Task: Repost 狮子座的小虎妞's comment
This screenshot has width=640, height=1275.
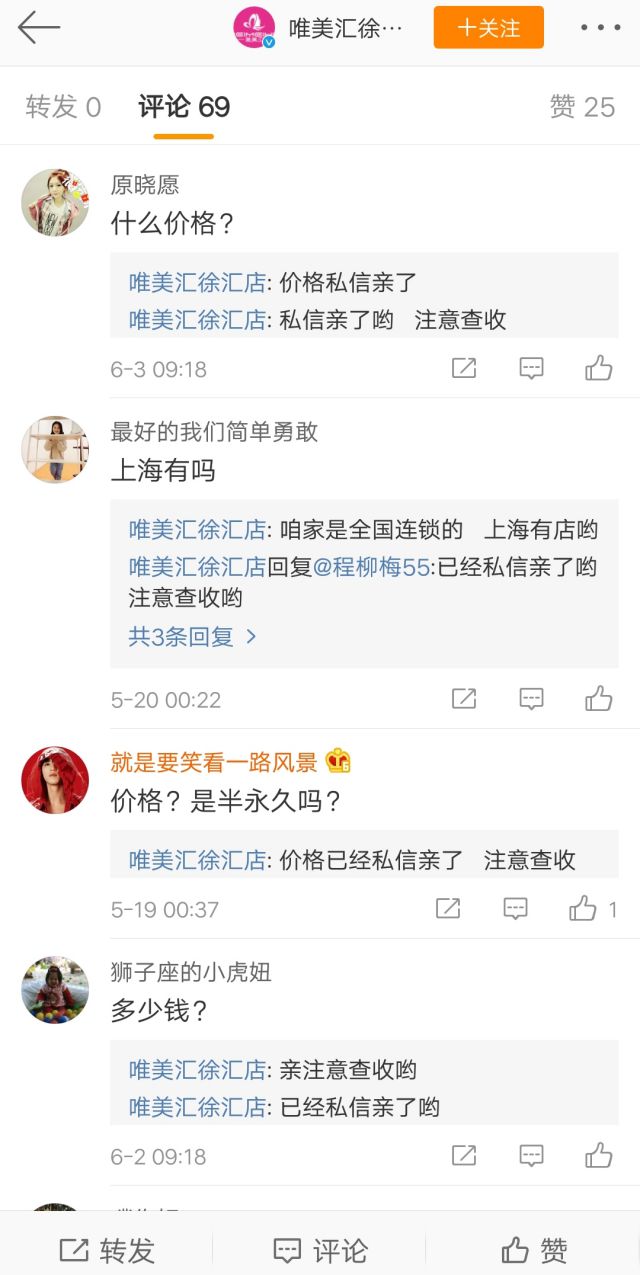Action: (464, 1156)
